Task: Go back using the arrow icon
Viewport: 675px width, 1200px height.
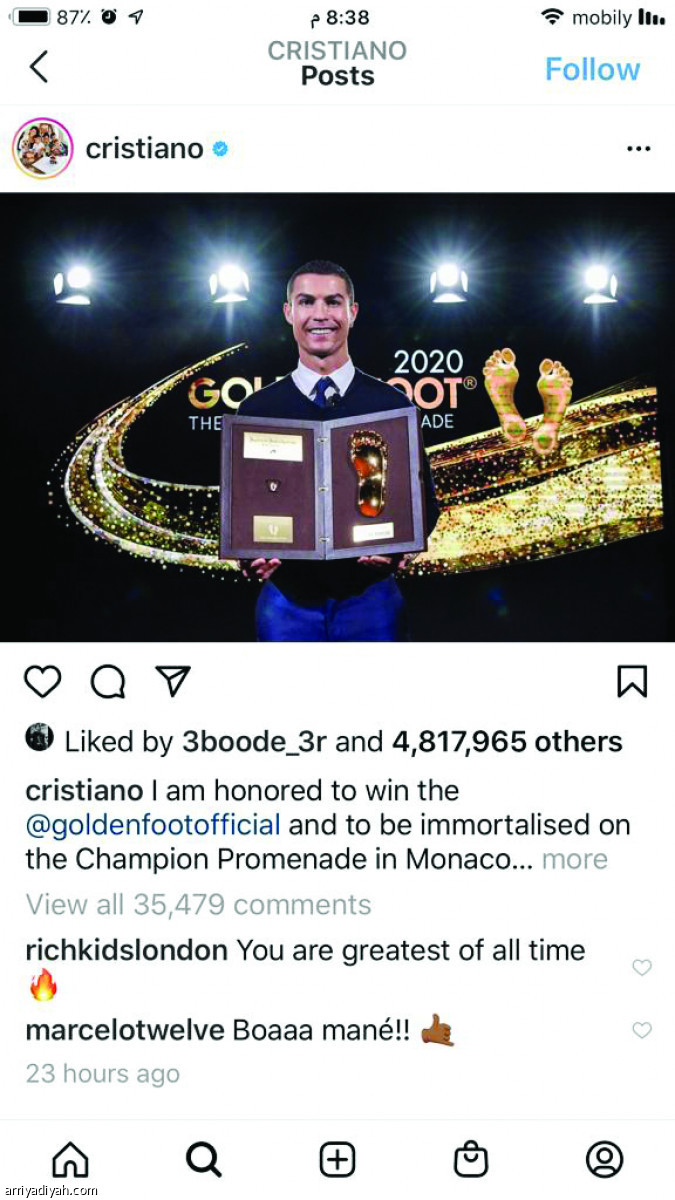Action: pyautogui.click(x=39, y=67)
